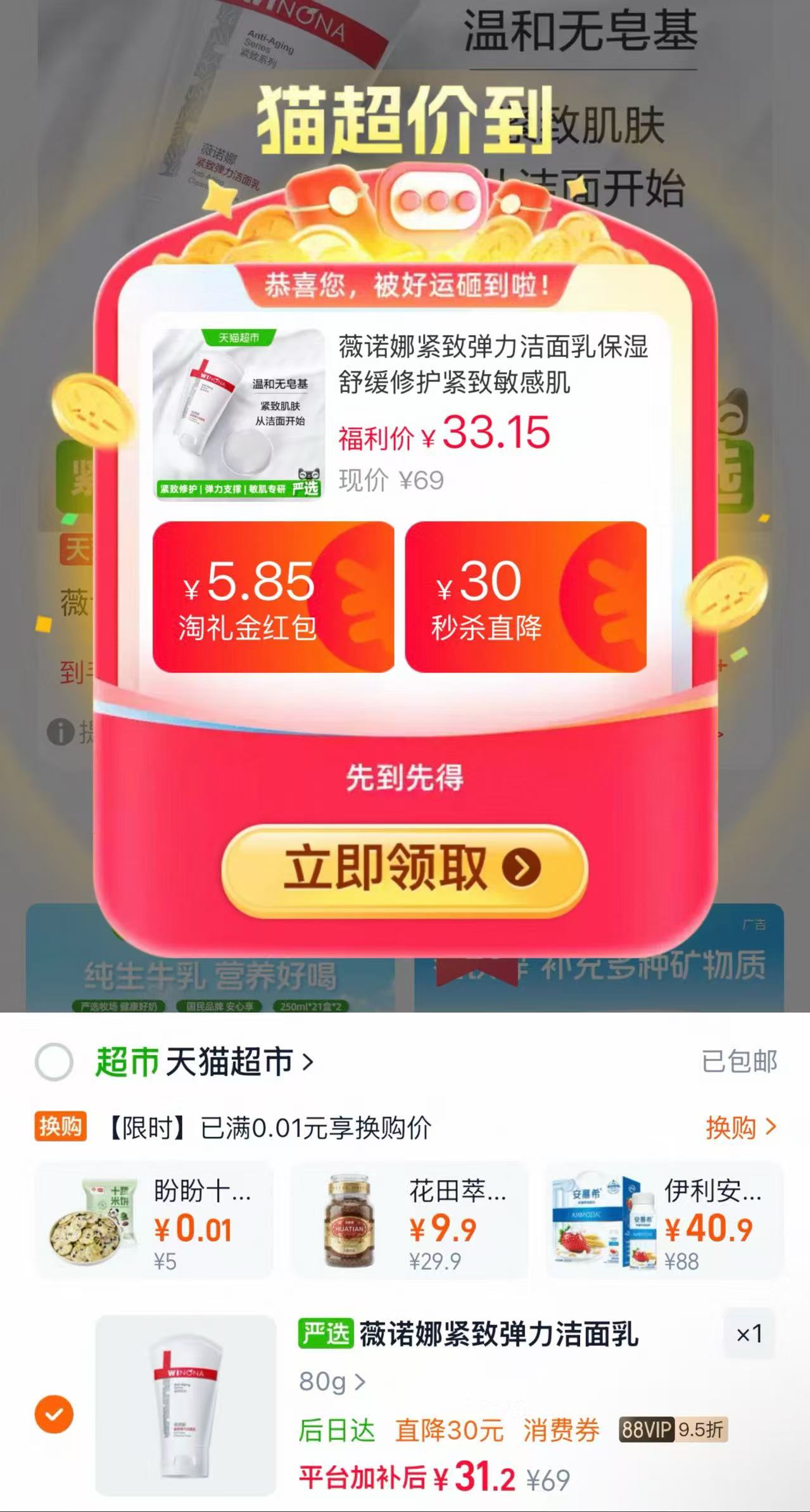
Task: Select the ¥30 秒杀直降 coupon
Action: (526, 596)
